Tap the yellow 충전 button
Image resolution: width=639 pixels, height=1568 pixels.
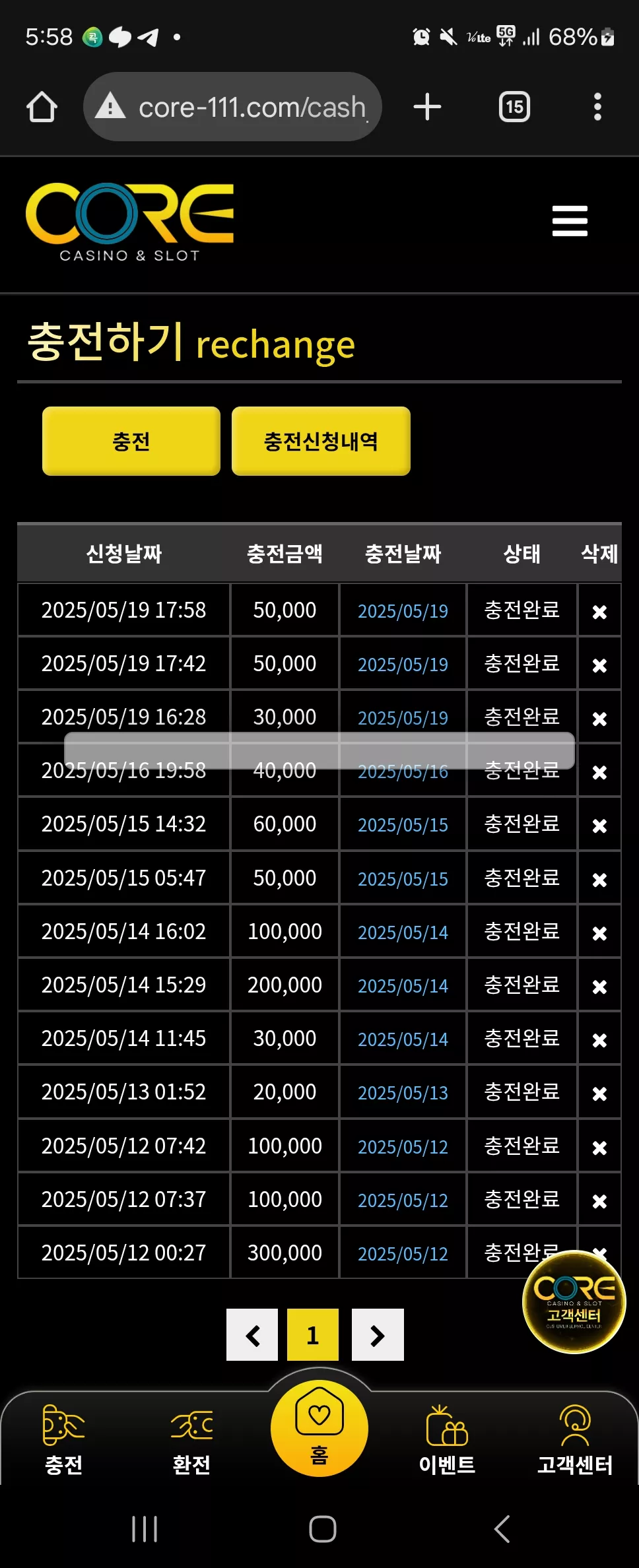(x=131, y=441)
